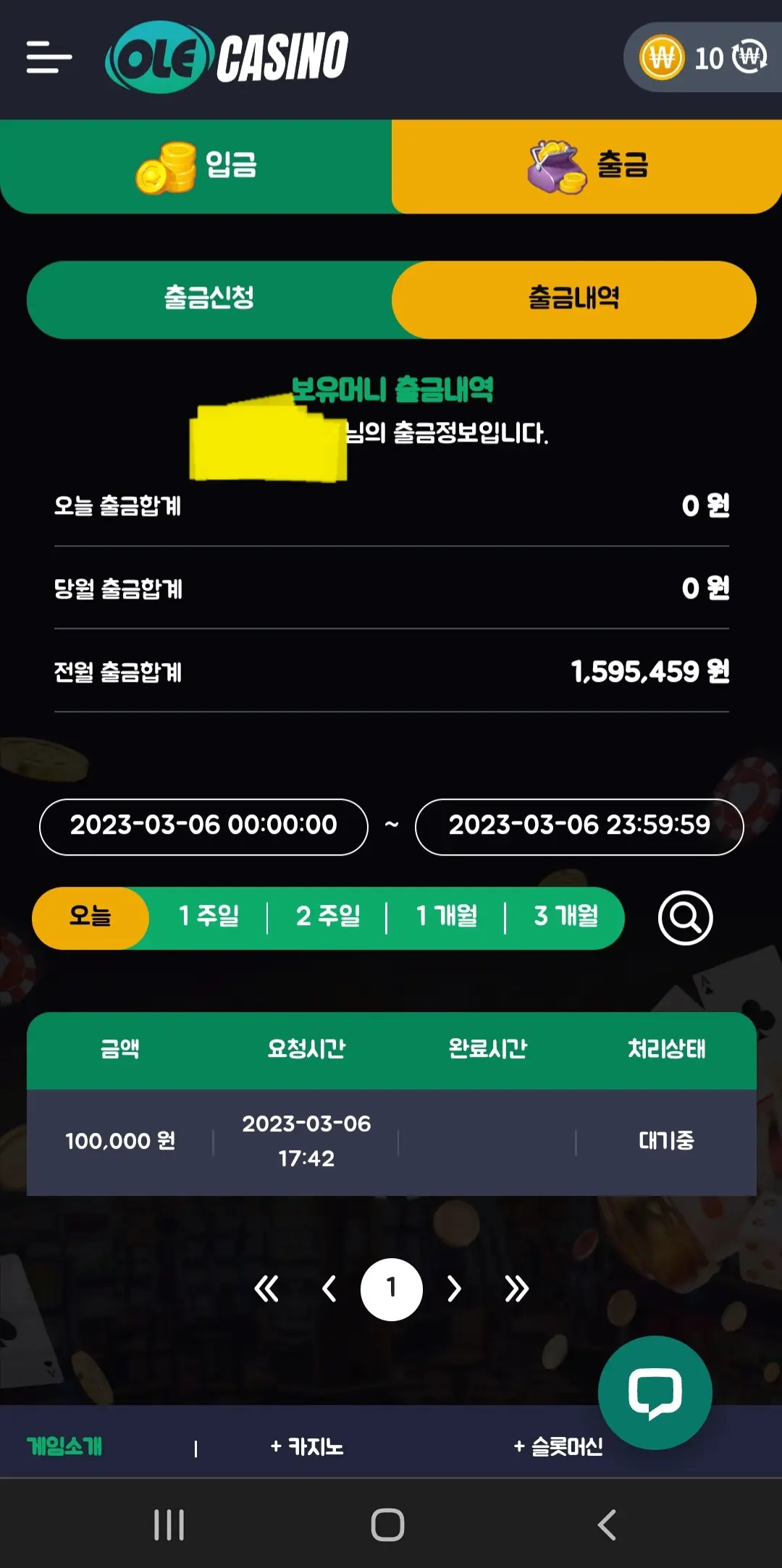The width and height of the screenshot is (782, 1568).
Task: Go to the first page with double-left arrow
Action: point(266,1289)
